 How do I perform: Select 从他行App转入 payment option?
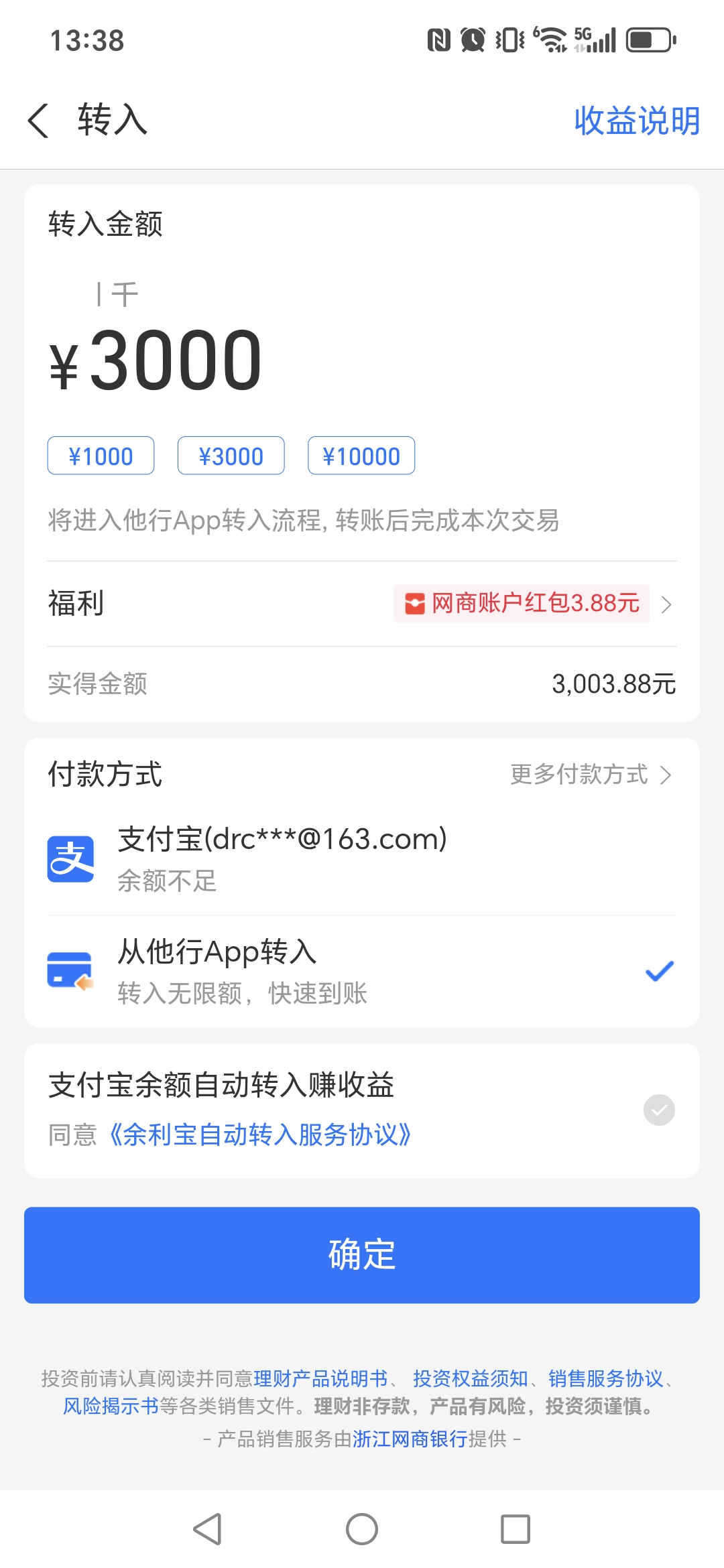tap(362, 971)
